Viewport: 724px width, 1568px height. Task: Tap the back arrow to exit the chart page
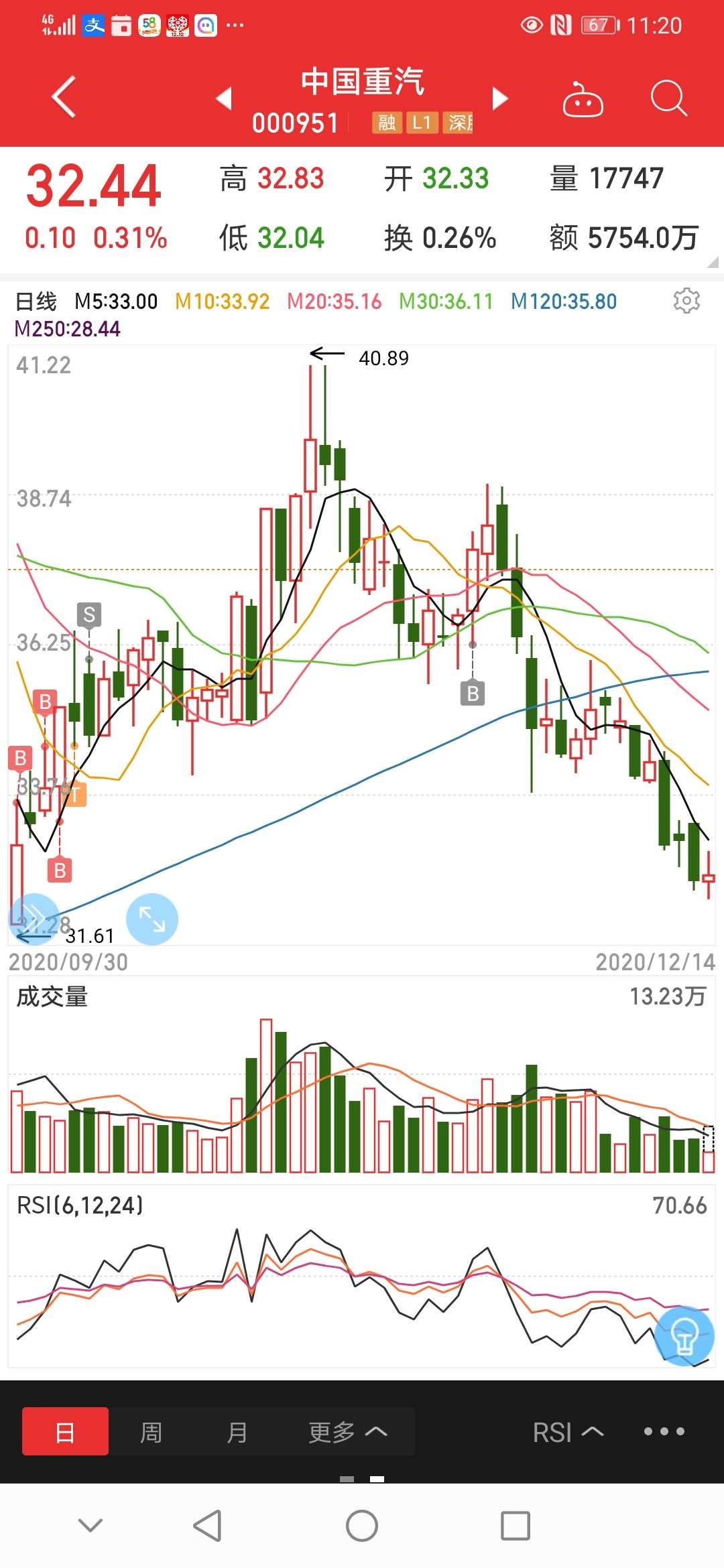pyautogui.click(x=62, y=97)
